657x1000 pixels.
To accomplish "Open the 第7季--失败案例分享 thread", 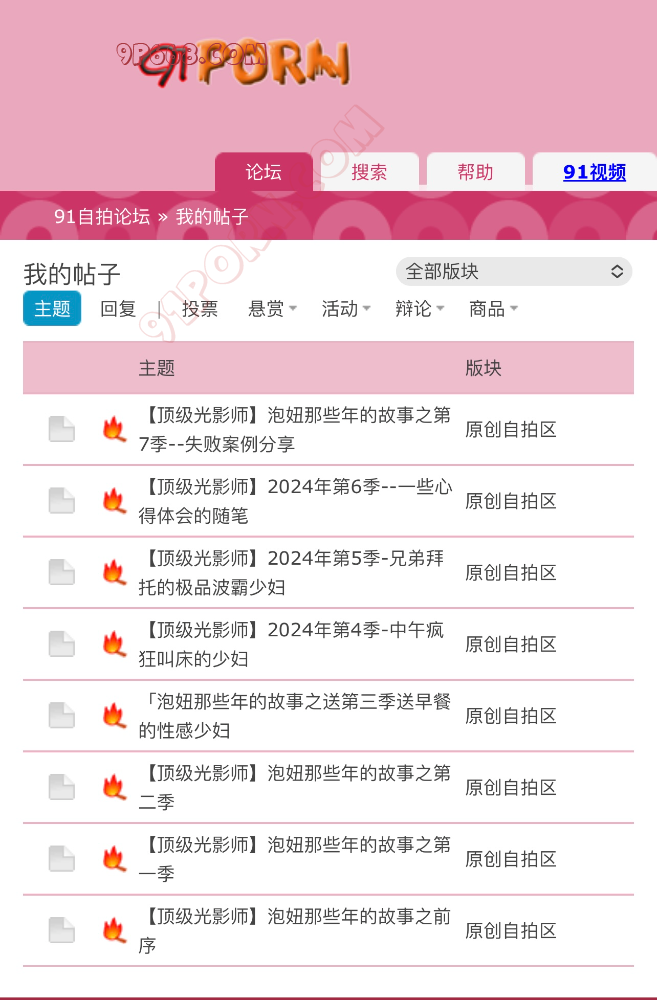I will pyautogui.click(x=294, y=429).
